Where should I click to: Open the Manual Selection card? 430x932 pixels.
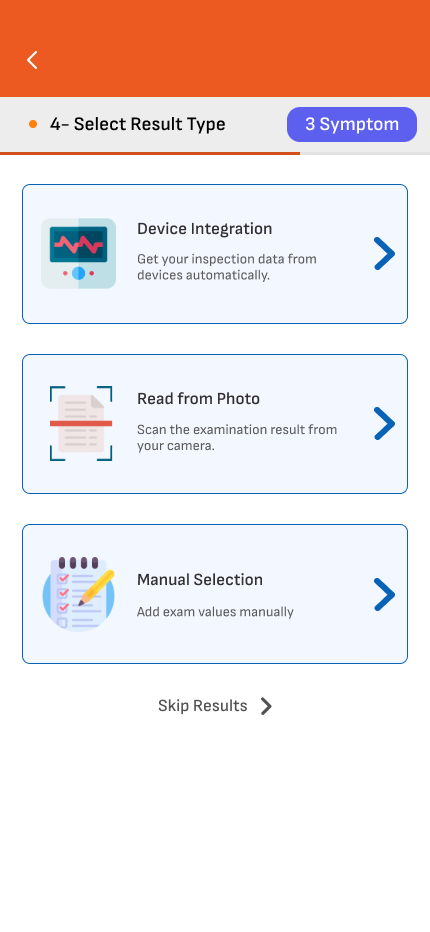point(215,594)
